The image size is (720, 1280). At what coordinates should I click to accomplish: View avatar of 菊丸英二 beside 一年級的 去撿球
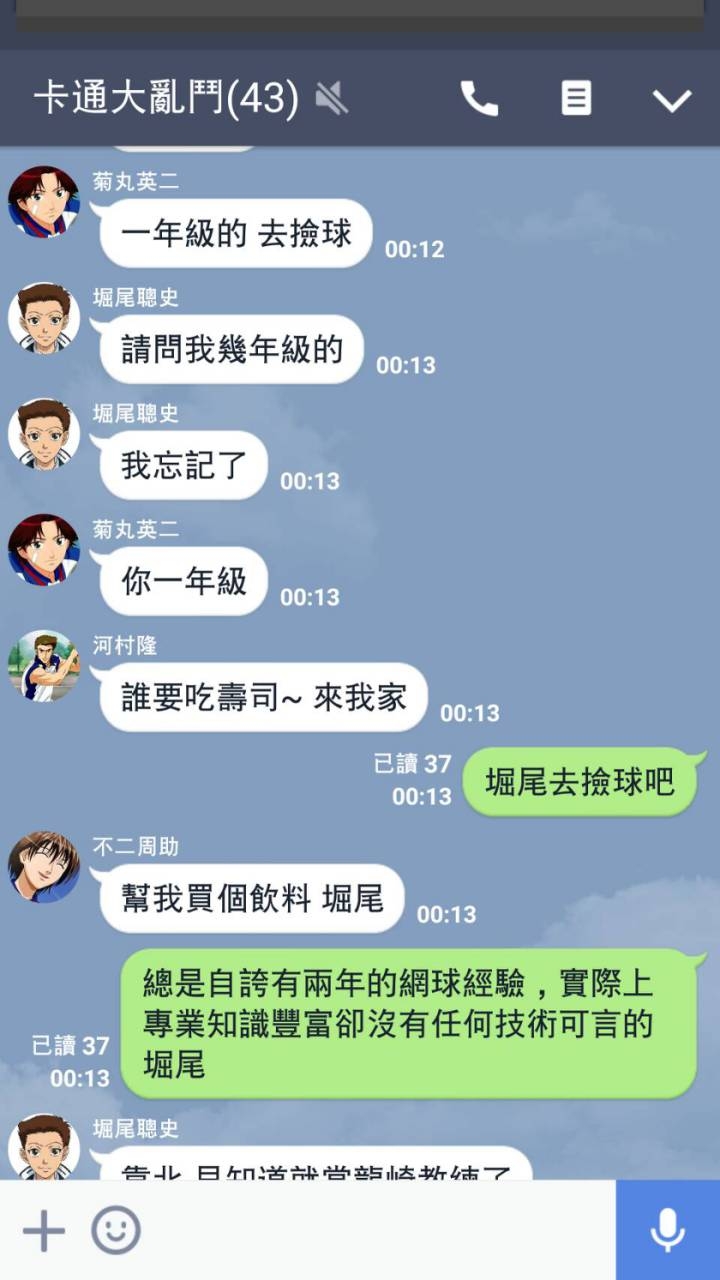[x=44, y=202]
